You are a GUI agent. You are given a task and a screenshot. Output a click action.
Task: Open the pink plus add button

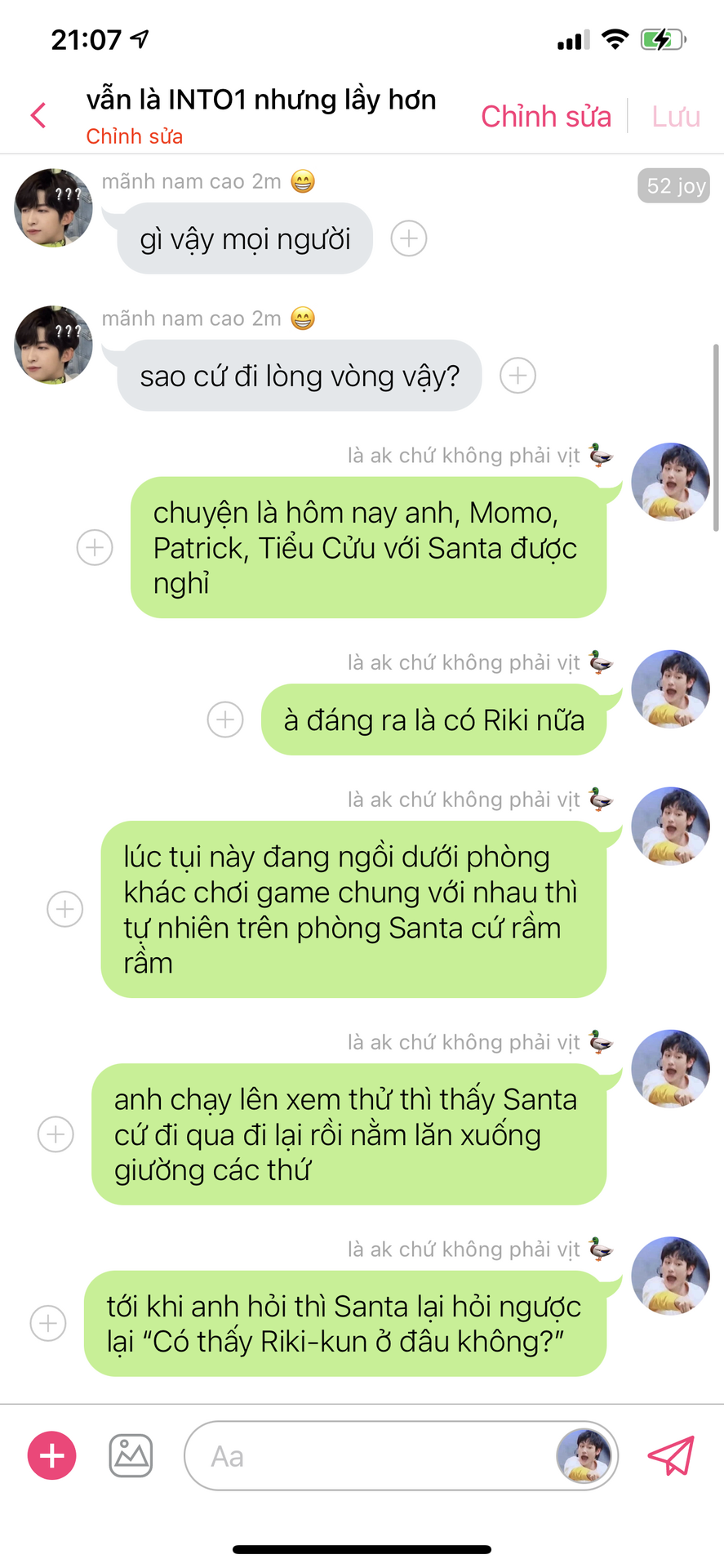52,1455
